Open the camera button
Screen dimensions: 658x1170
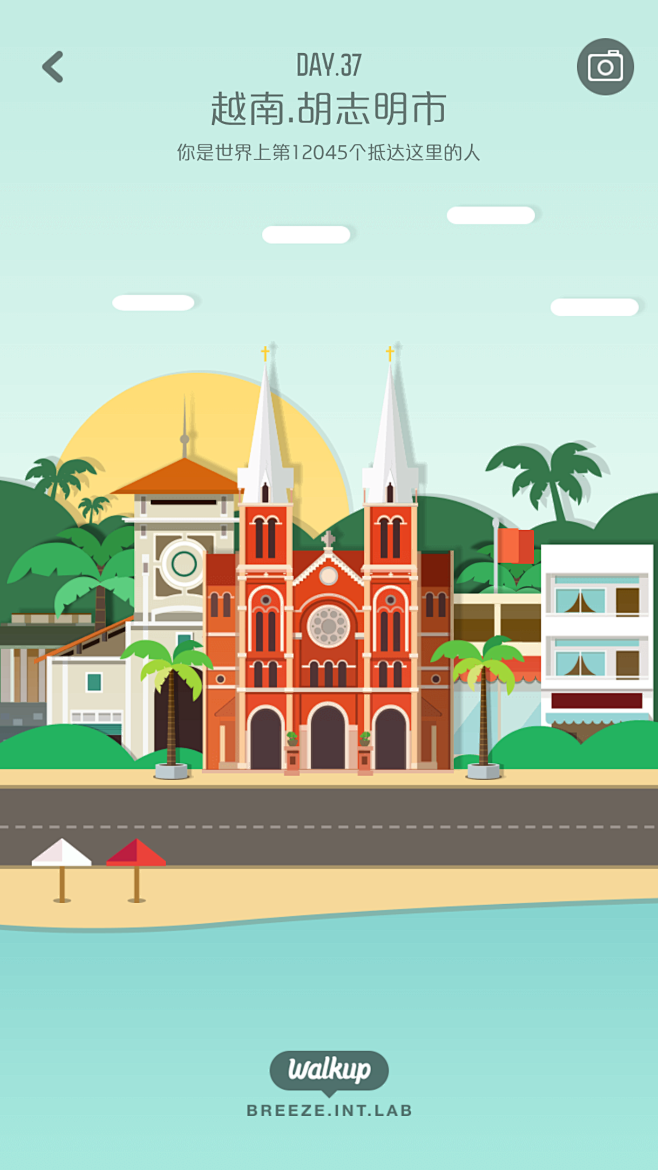[605, 66]
